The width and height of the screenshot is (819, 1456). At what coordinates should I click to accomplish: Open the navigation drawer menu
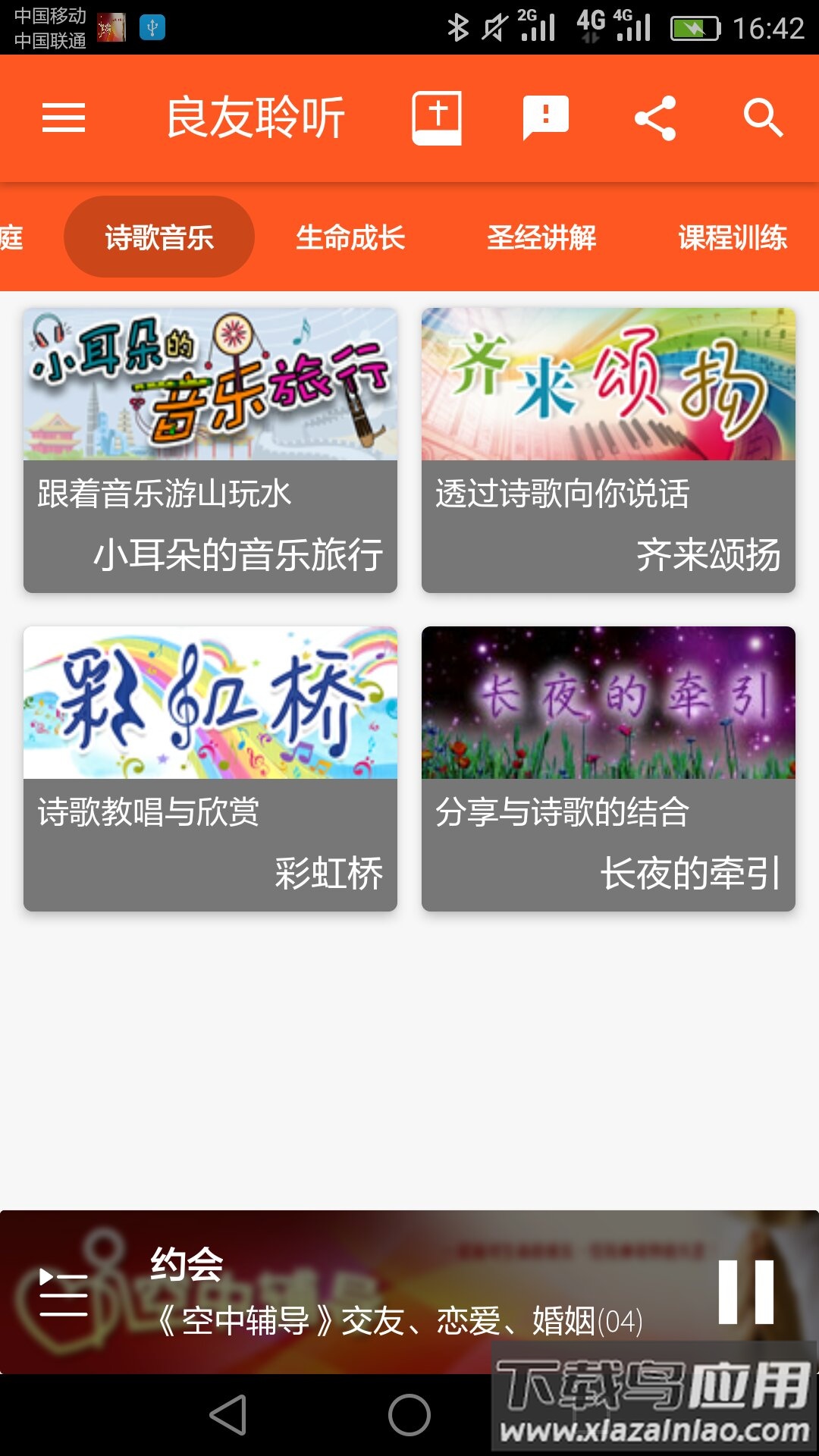coord(65,118)
